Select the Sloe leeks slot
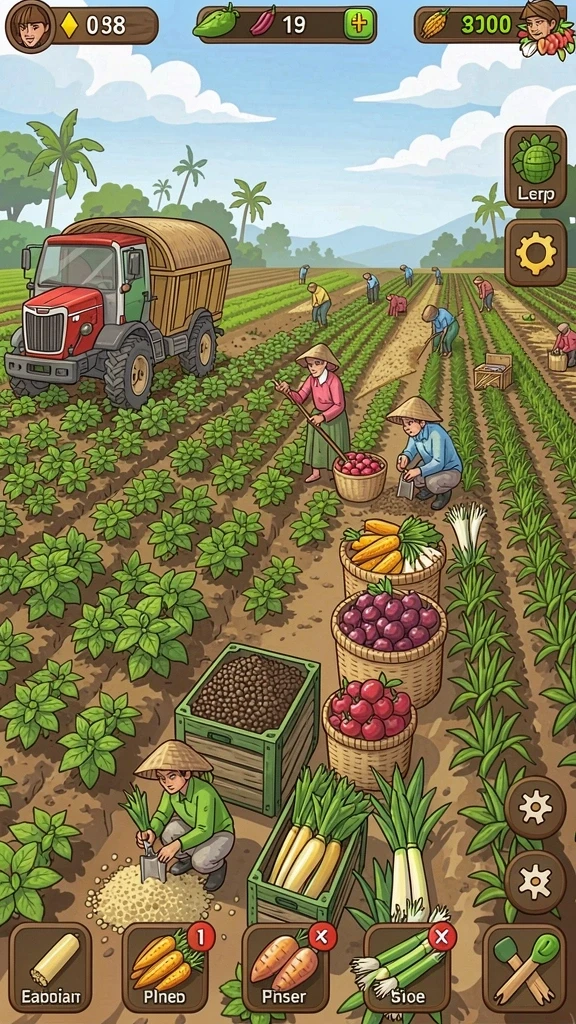576x1024 pixels. click(407, 968)
